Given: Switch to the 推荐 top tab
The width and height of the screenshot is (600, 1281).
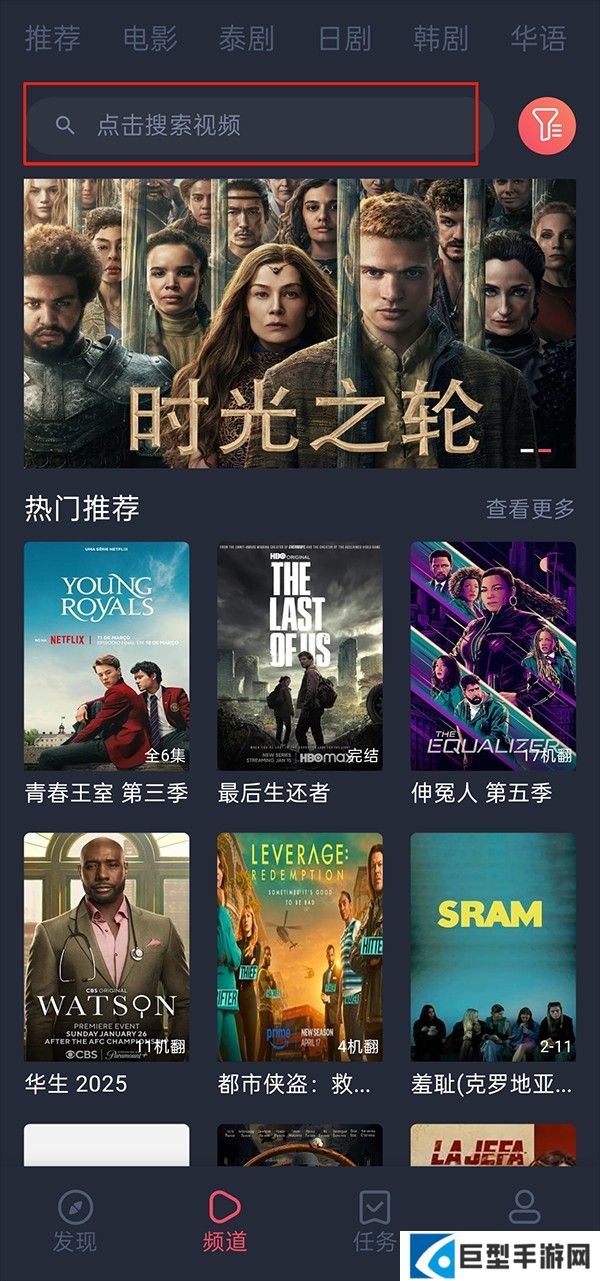Looking at the screenshot, I should pyautogui.click(x=53, y=39).
